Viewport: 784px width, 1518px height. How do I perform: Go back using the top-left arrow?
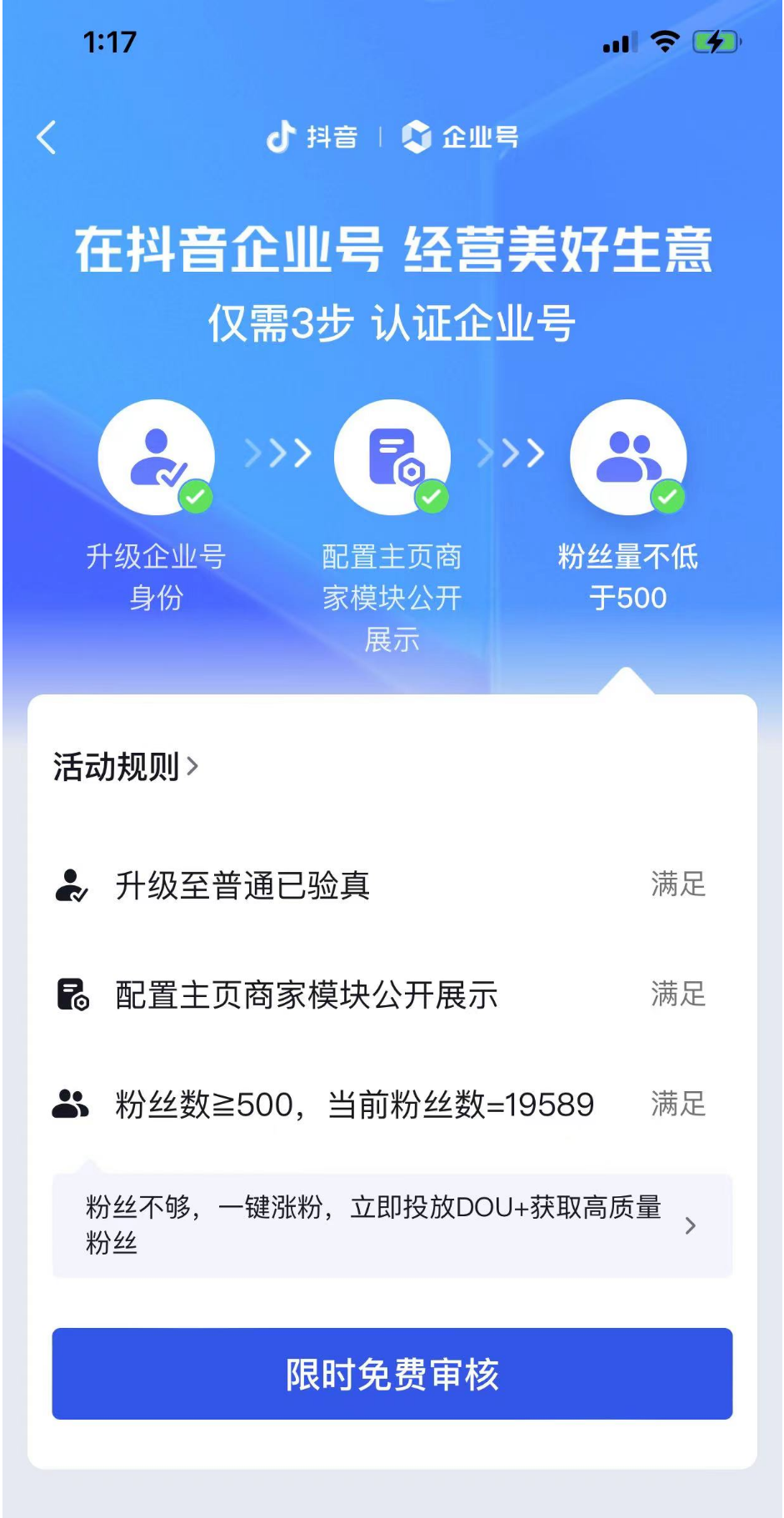coord(47,138)
